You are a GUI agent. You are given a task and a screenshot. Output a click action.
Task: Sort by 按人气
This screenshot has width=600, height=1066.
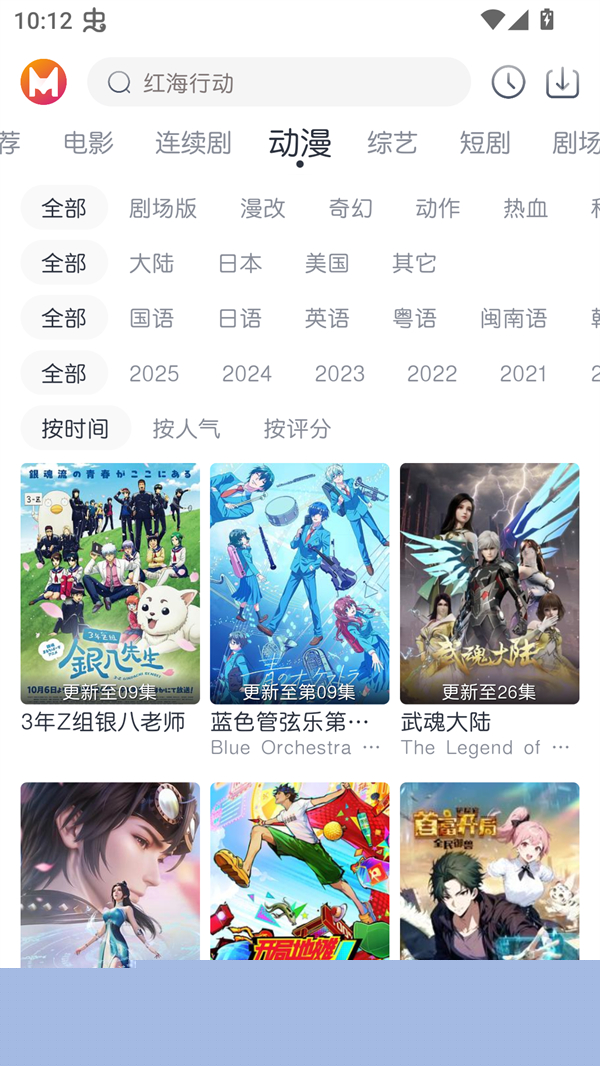[186, 428]
